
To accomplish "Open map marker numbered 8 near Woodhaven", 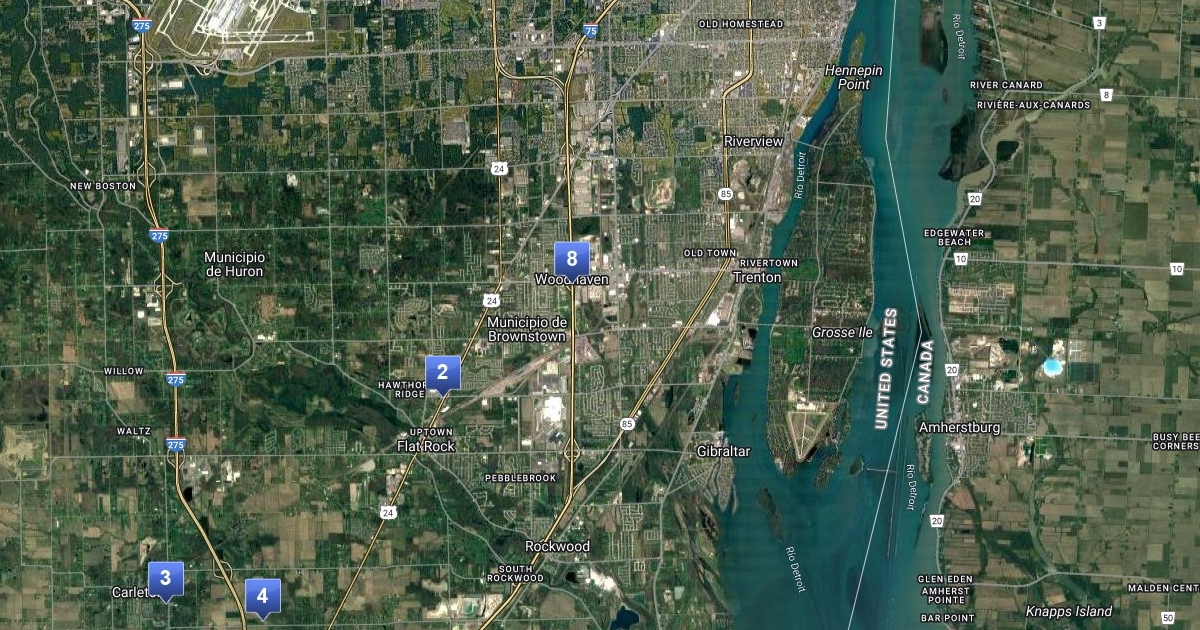I will pos(572,260).
